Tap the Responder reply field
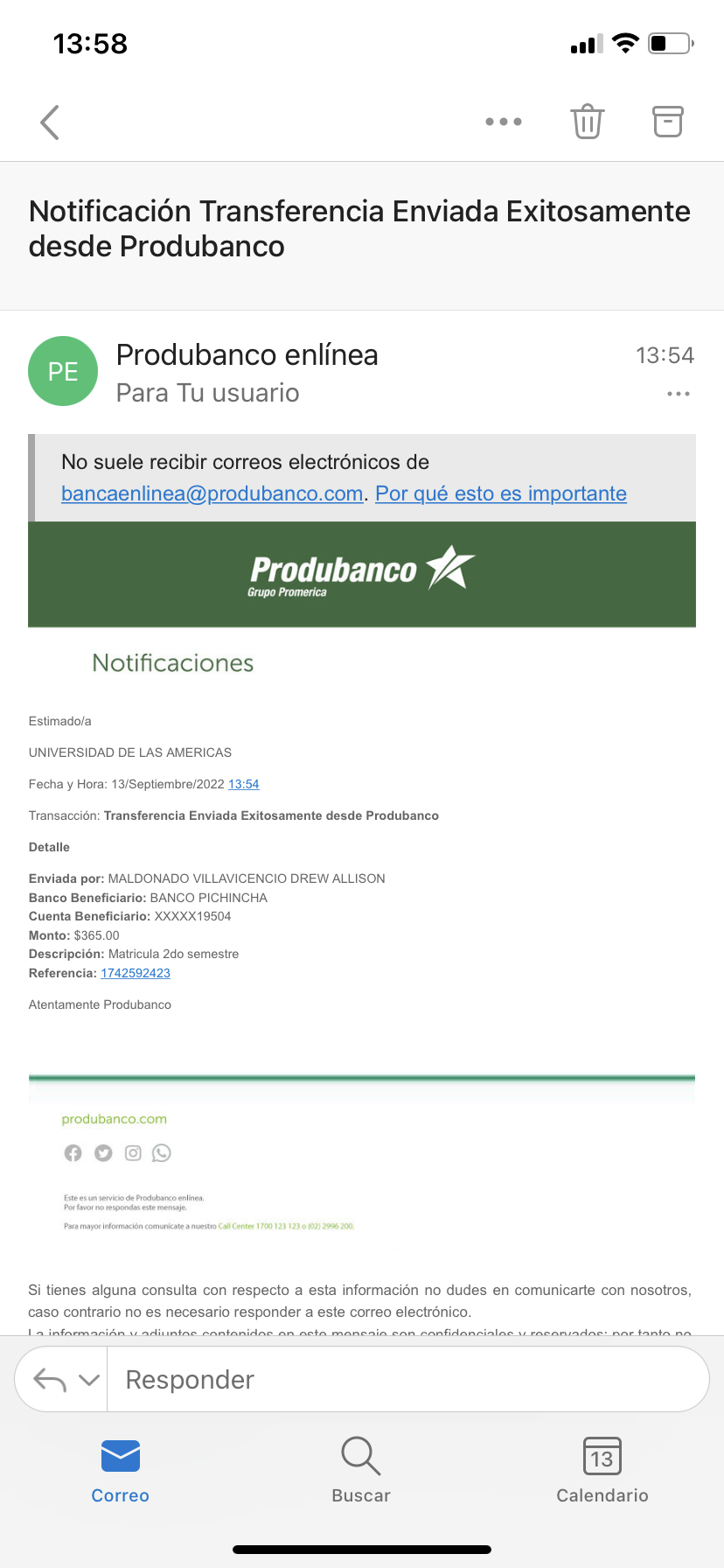The width and height of the screenshot is (724, 1568). pos(407,1380)
